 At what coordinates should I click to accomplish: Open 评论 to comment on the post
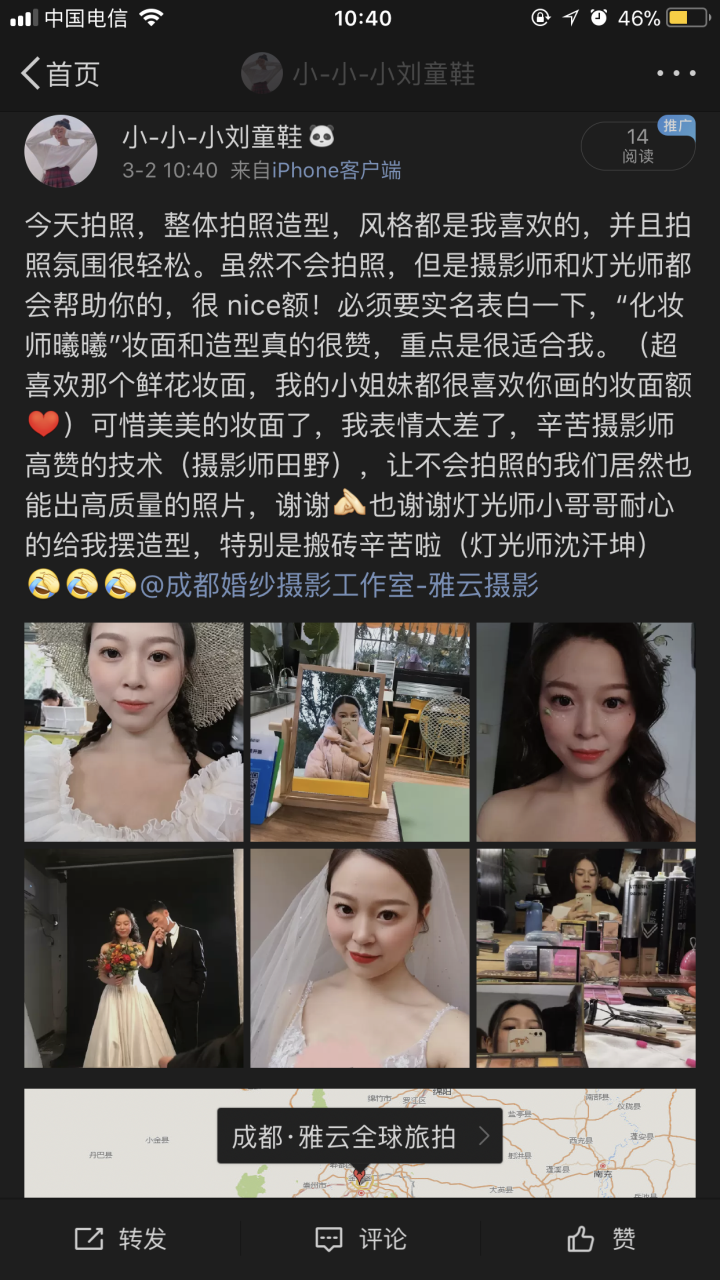360,1240
